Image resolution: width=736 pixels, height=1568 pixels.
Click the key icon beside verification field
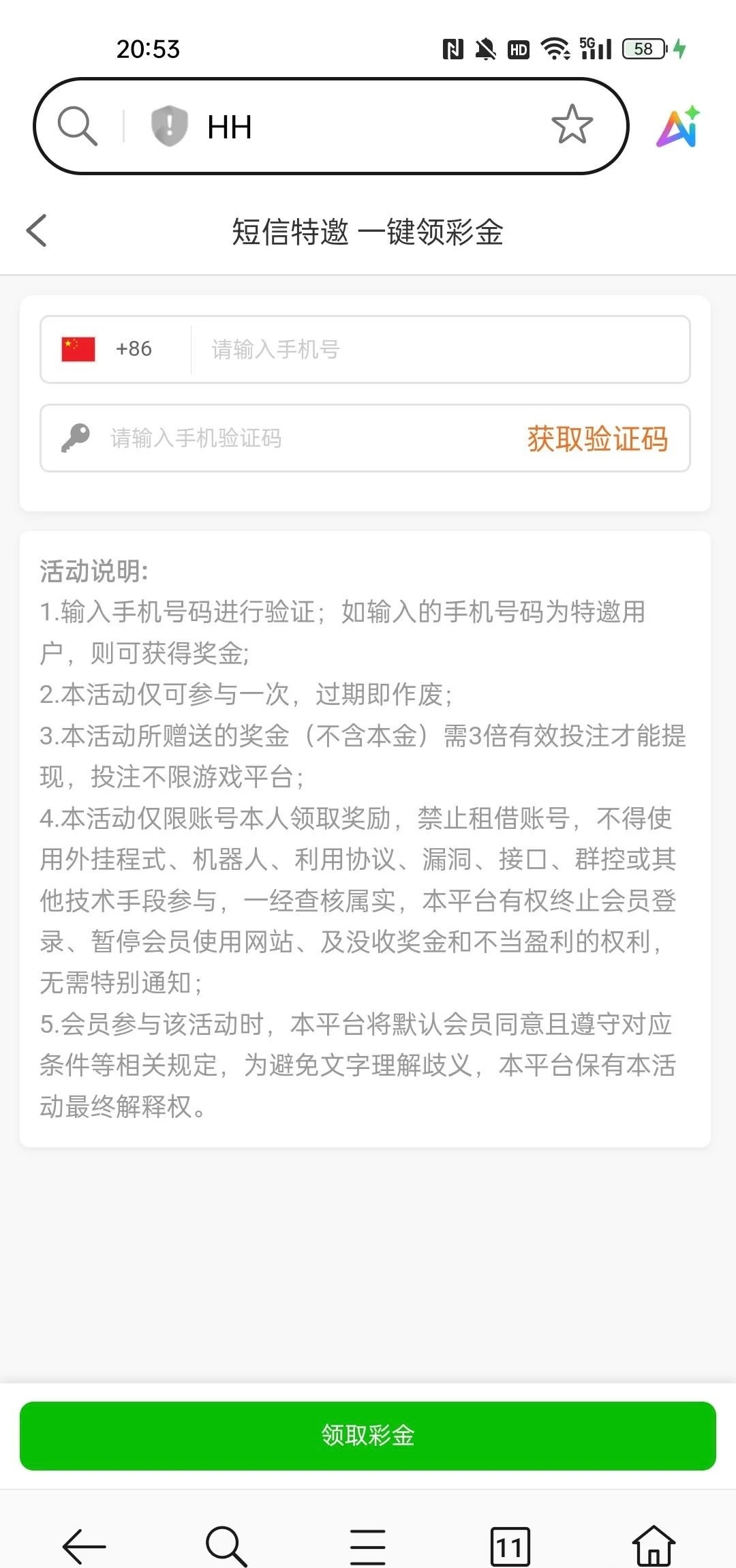pos(75,438)
